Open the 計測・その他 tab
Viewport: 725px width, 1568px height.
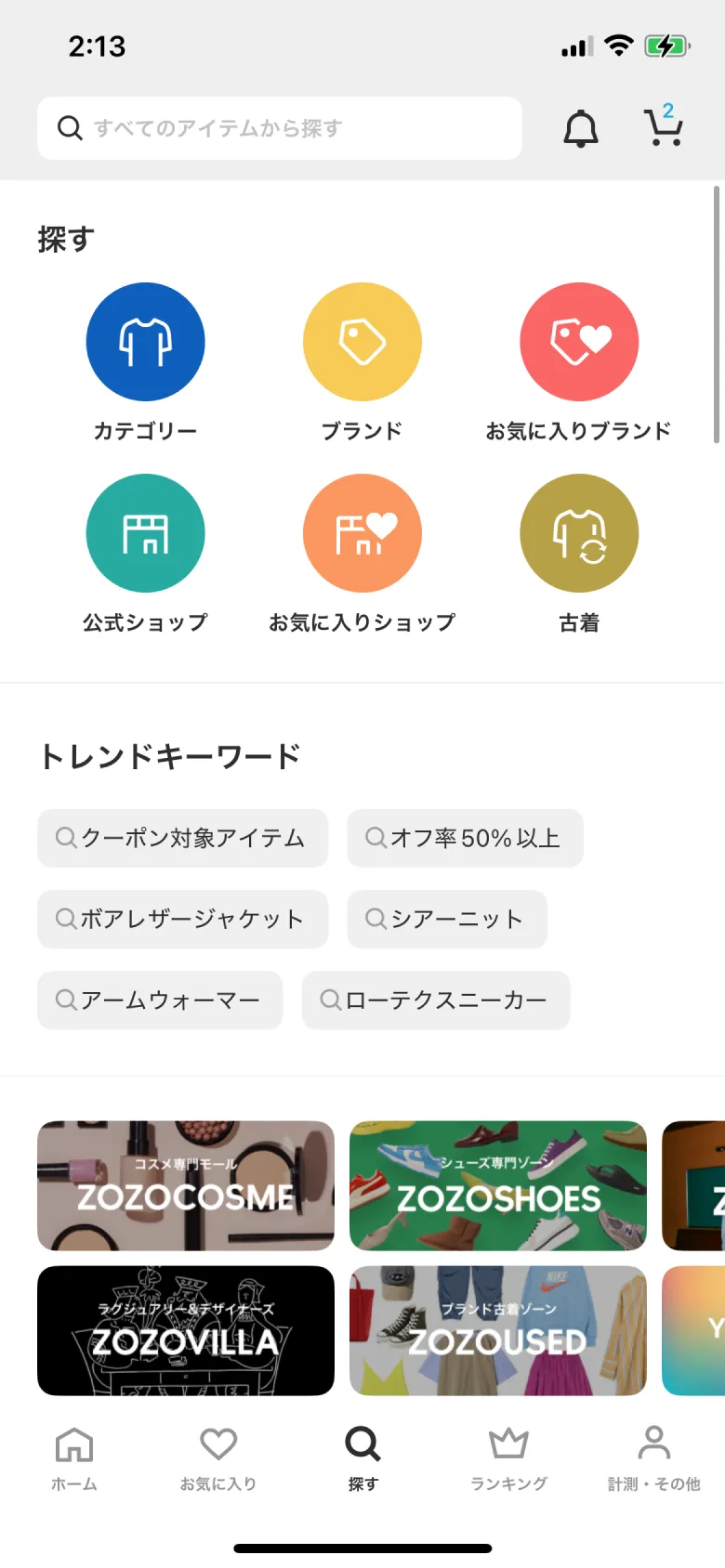click(652, 1458)
